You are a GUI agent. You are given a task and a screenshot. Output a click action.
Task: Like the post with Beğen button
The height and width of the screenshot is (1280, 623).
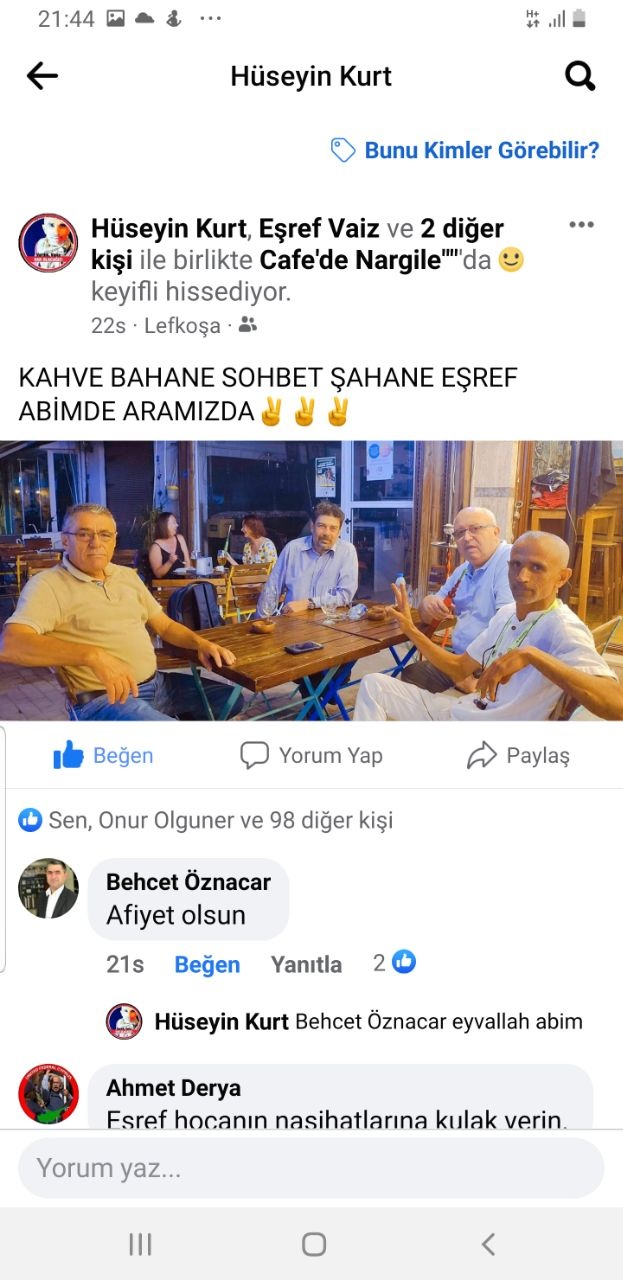[103, 756]
